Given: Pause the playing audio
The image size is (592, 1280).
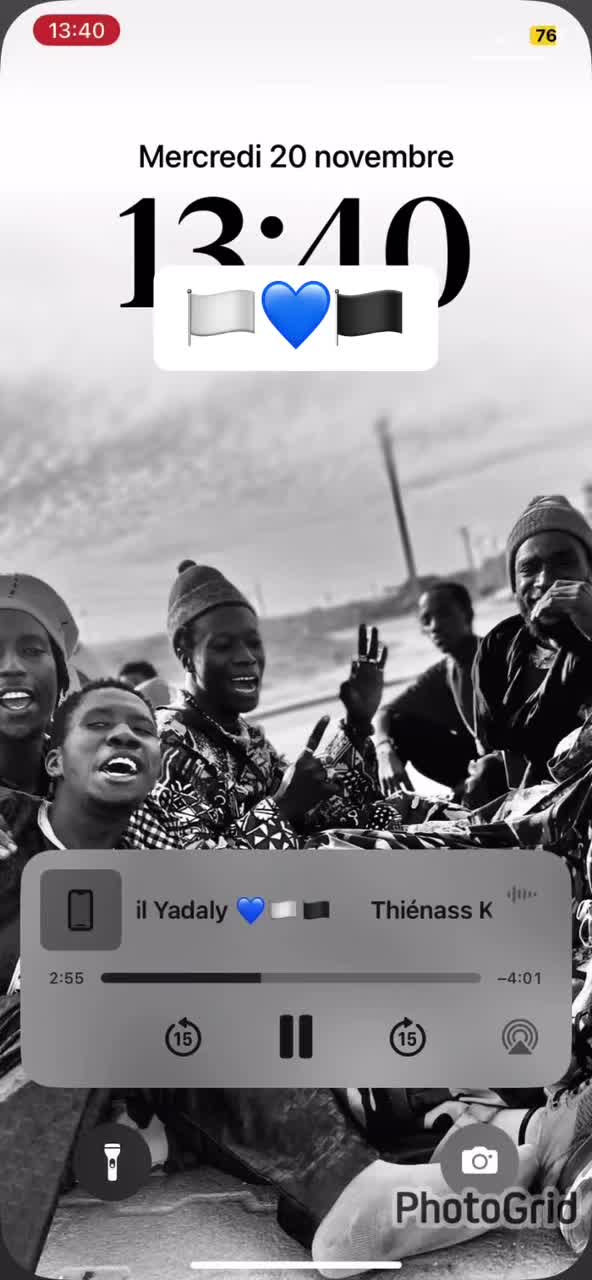Looking at the screenshot, I should coord(296,1036).
